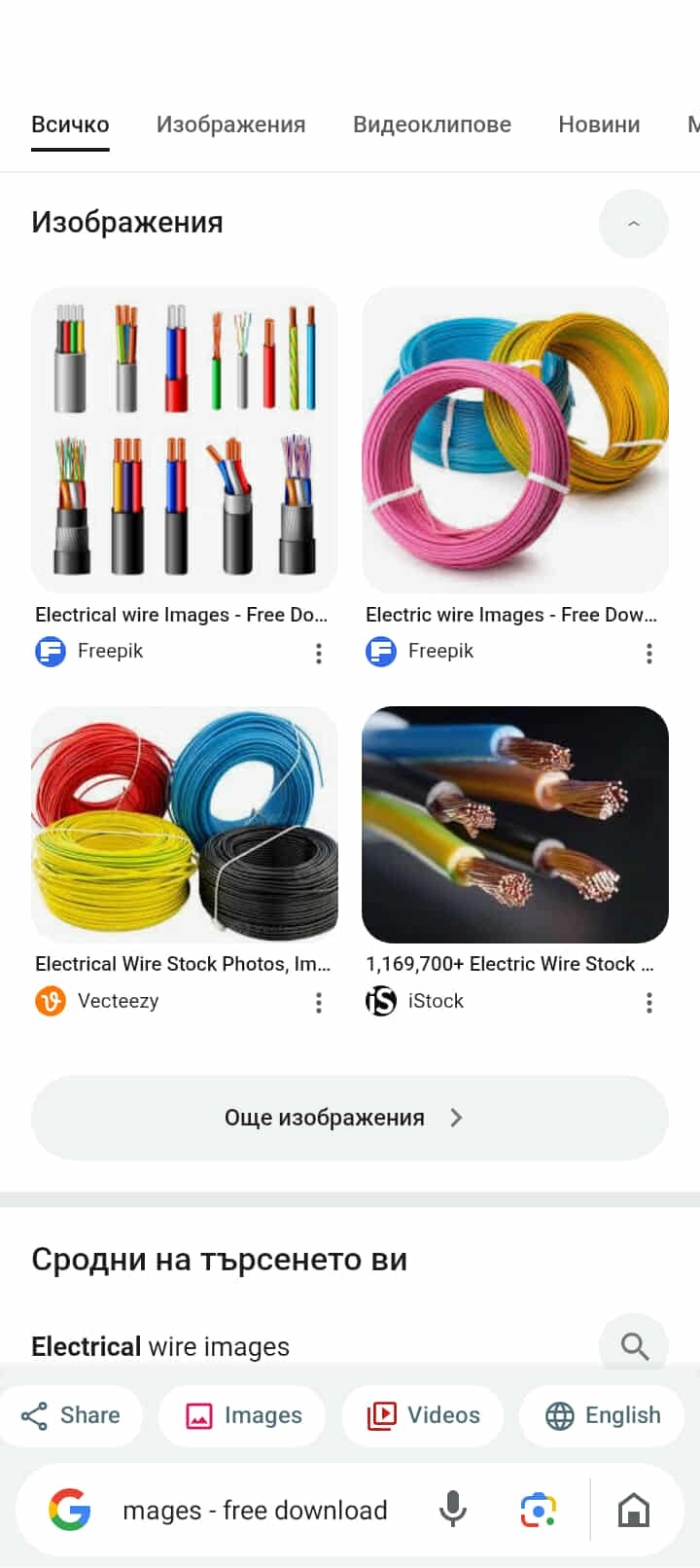Tap the English language chip
700x1568 pixels.
(x=603, y=1415)
